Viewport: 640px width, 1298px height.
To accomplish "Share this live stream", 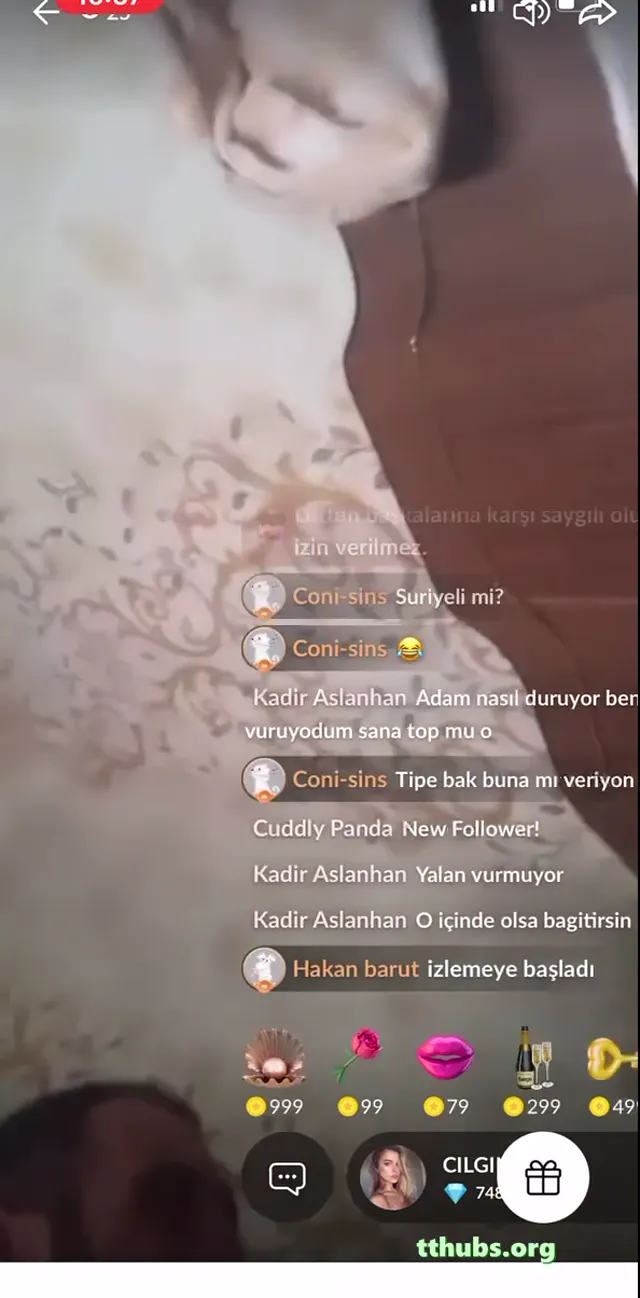I will [x=597, y=12].
